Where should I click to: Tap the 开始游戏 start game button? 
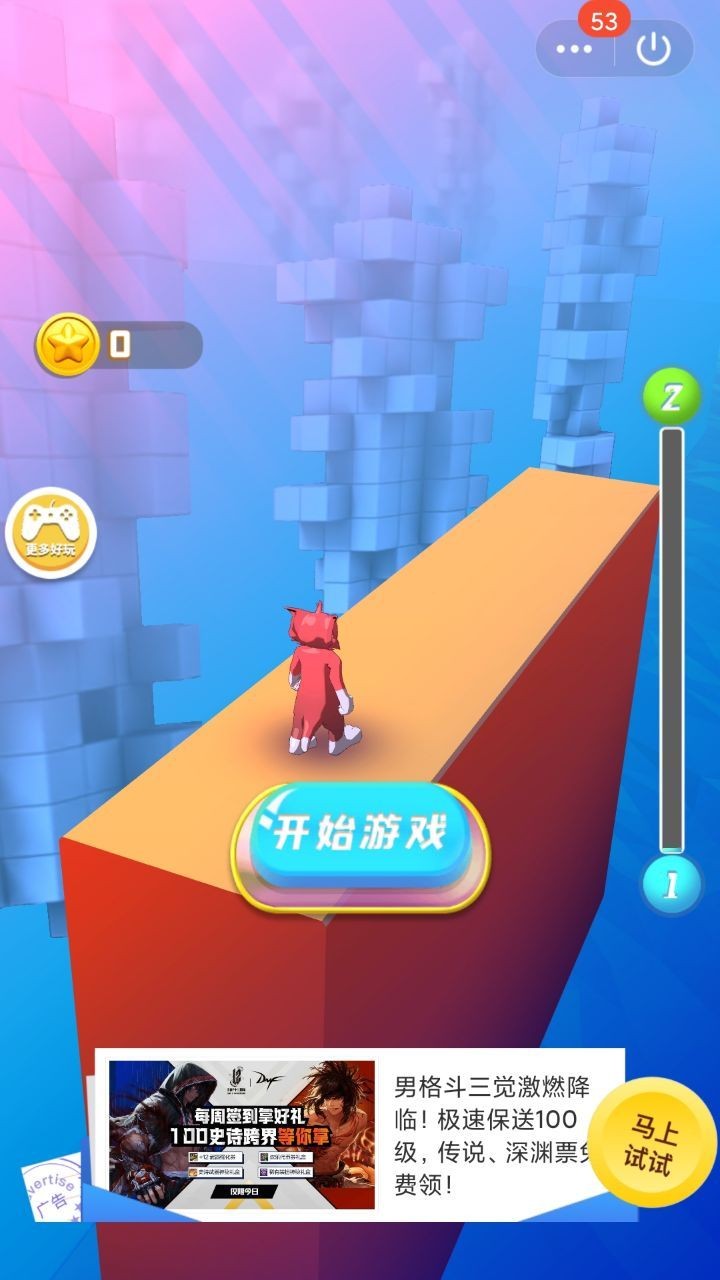coord(360,838)
